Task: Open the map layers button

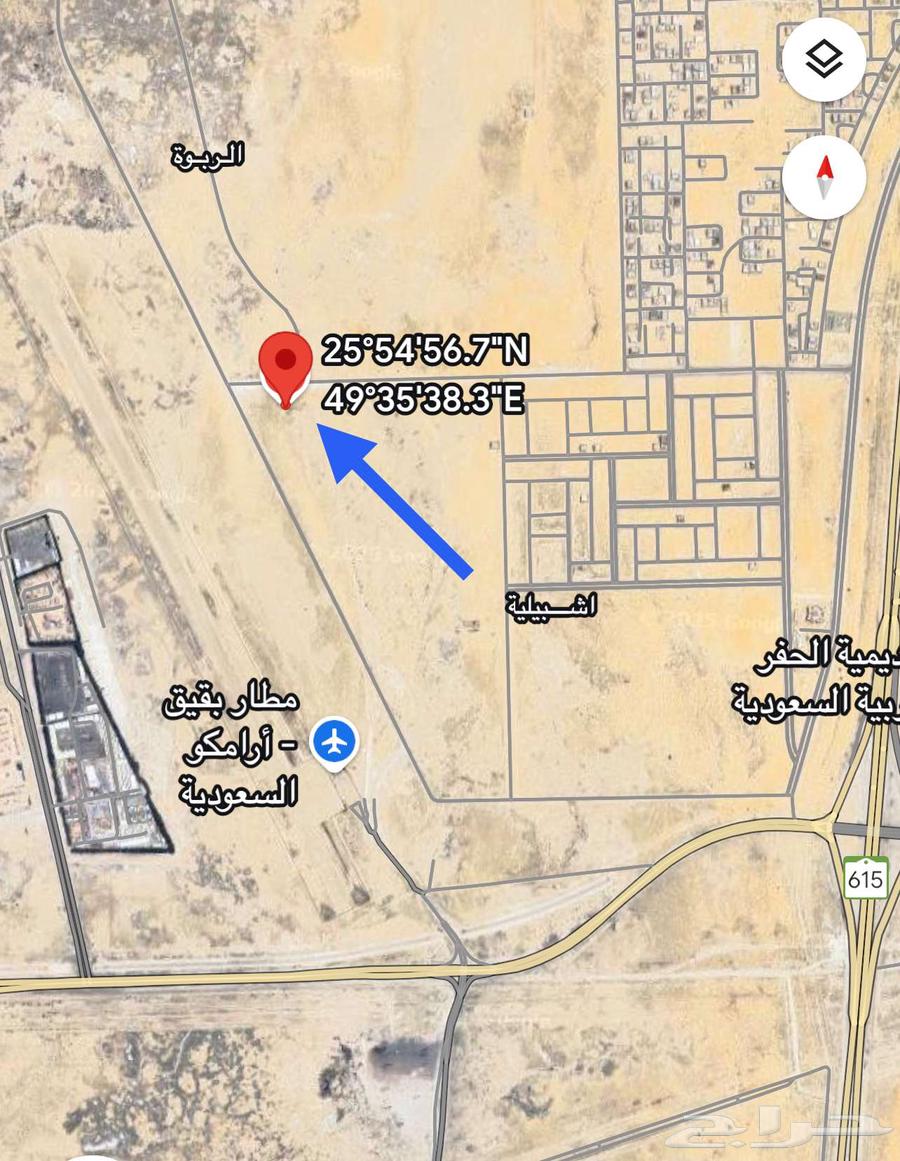Action: click(823, 61)
